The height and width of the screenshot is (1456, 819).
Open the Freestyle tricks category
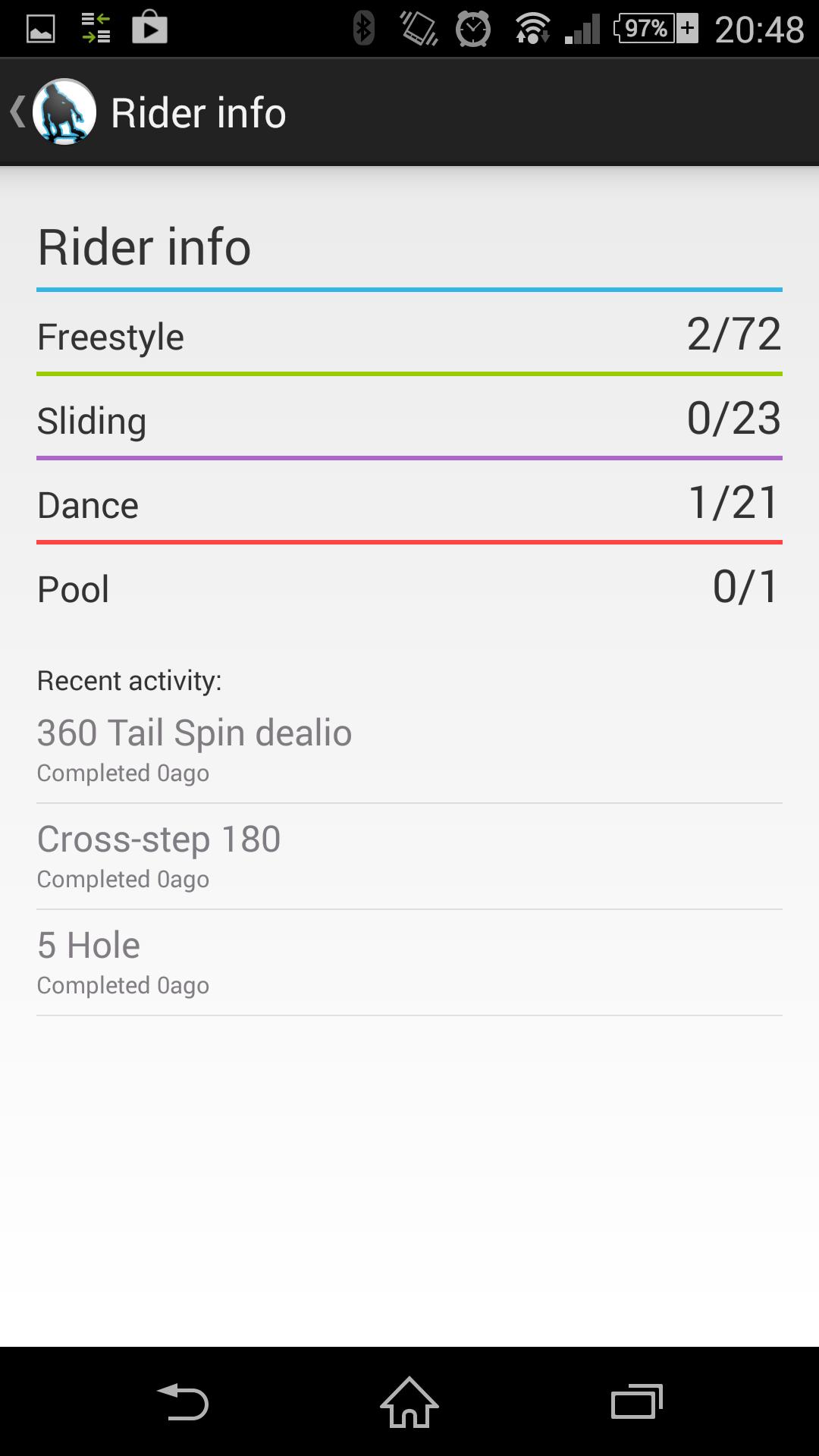coord(409,335)
